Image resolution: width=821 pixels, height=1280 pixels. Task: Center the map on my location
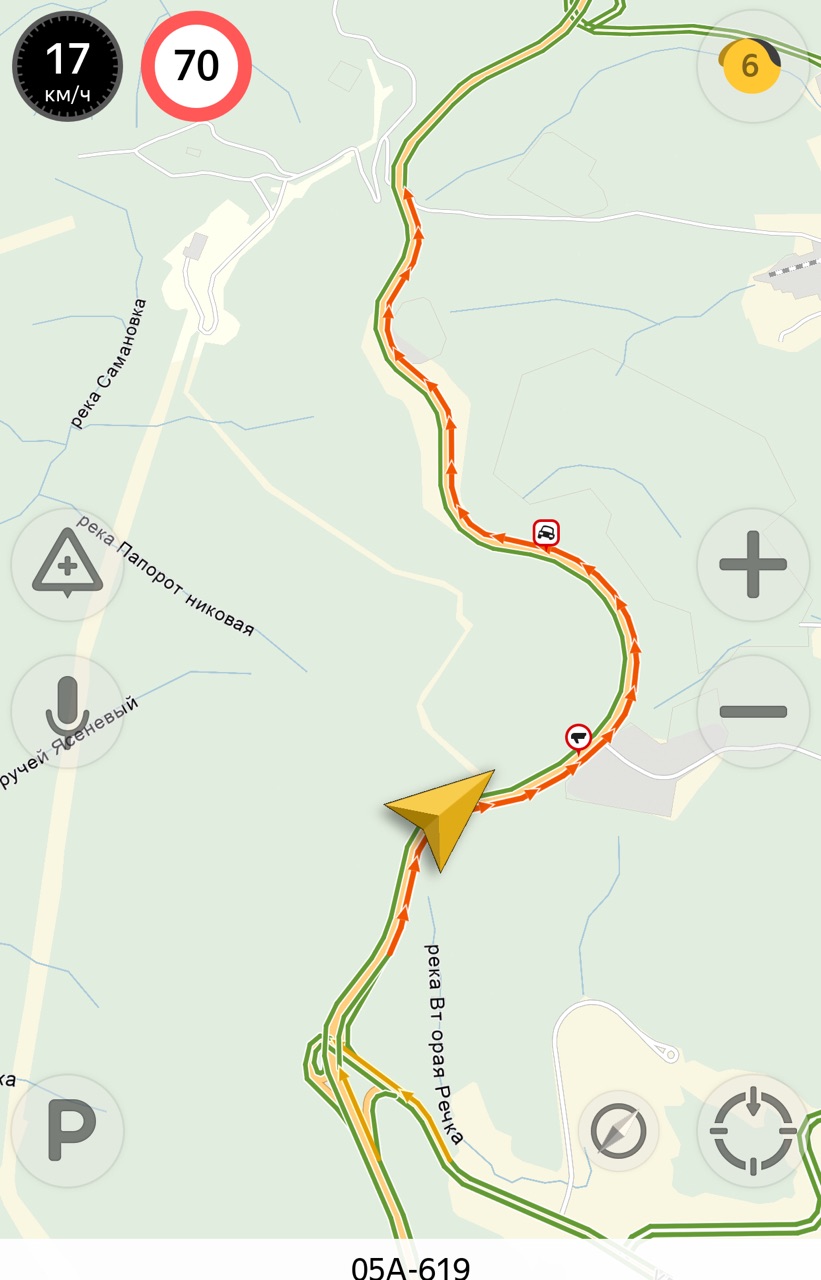[x=752, y=1130]
